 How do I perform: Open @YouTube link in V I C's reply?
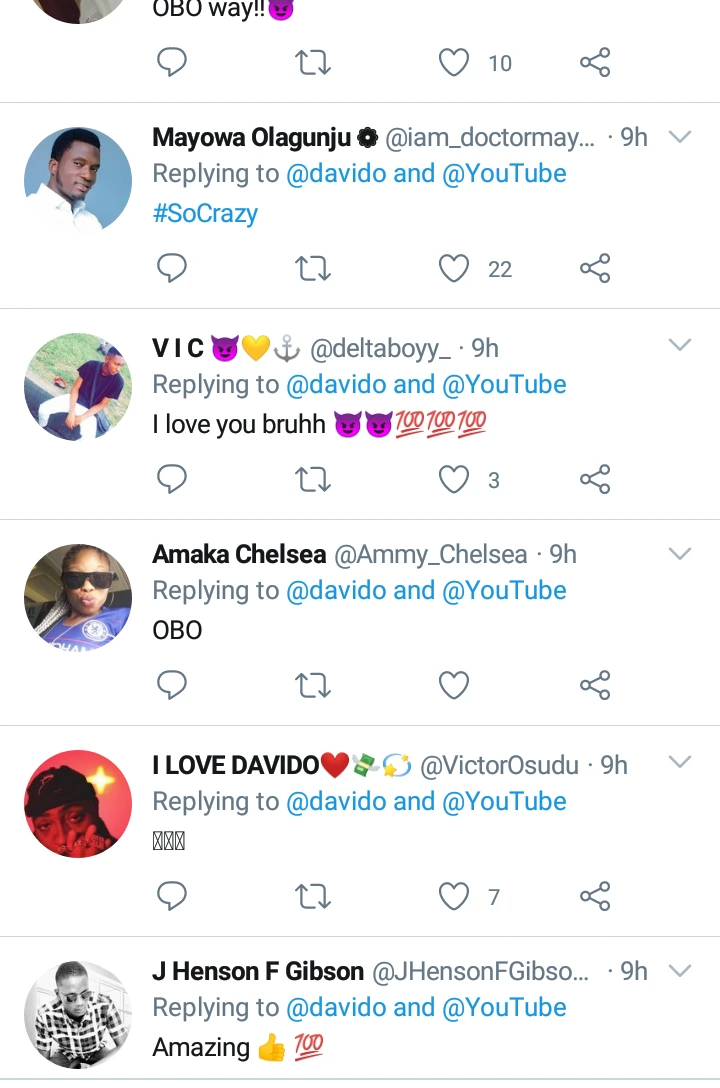coord(504,384)
